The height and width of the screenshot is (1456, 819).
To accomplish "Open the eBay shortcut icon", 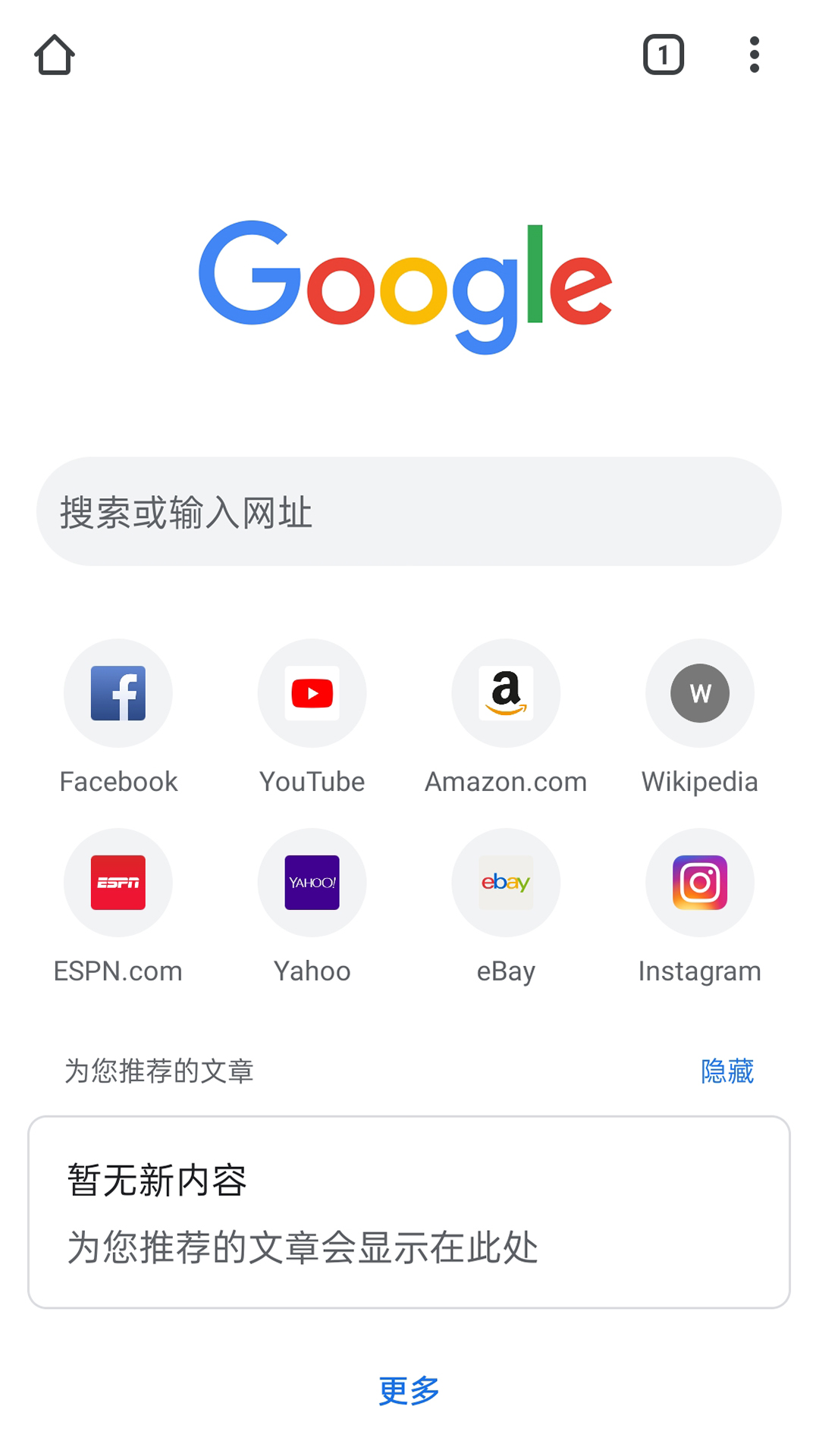I will coord(506,883).
